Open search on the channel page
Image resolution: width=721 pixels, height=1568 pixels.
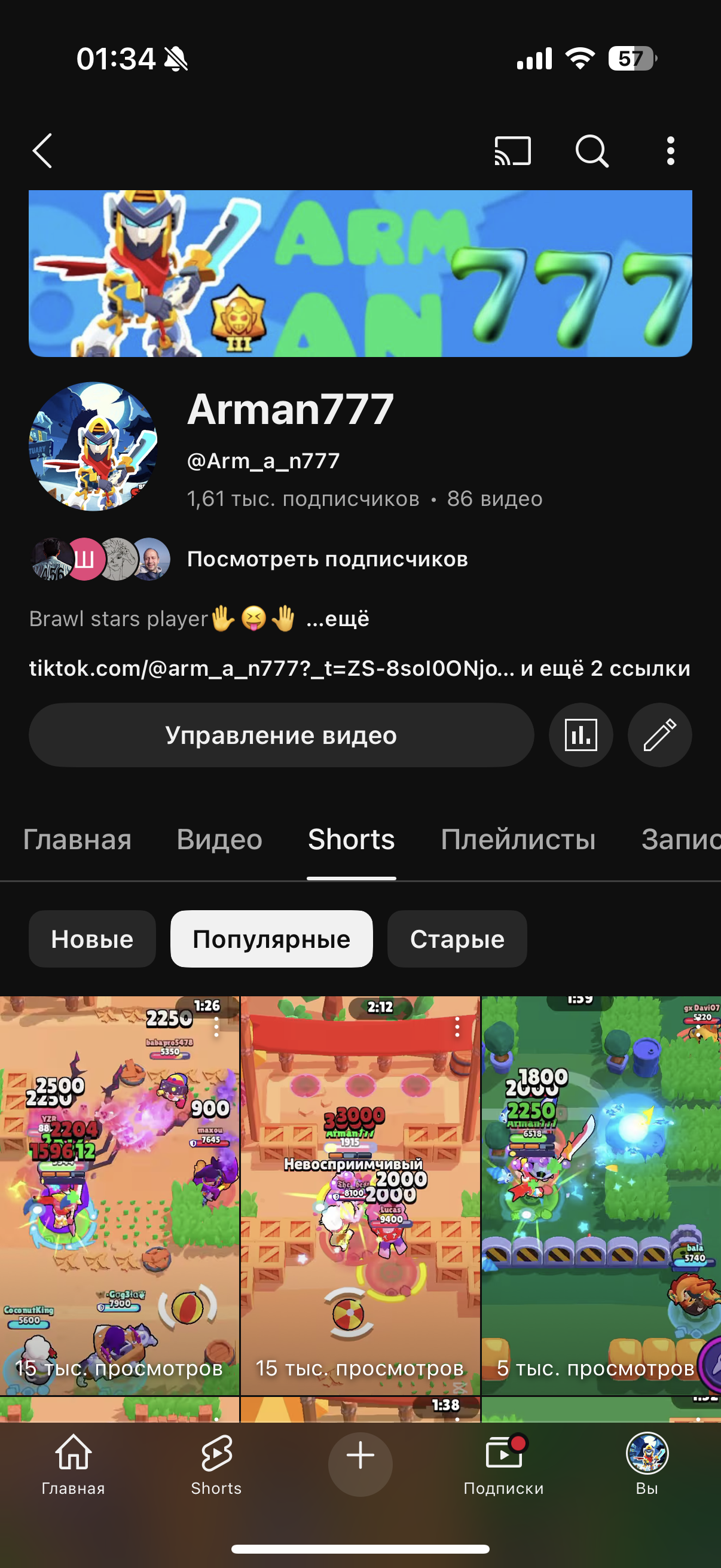click(592, 150)
